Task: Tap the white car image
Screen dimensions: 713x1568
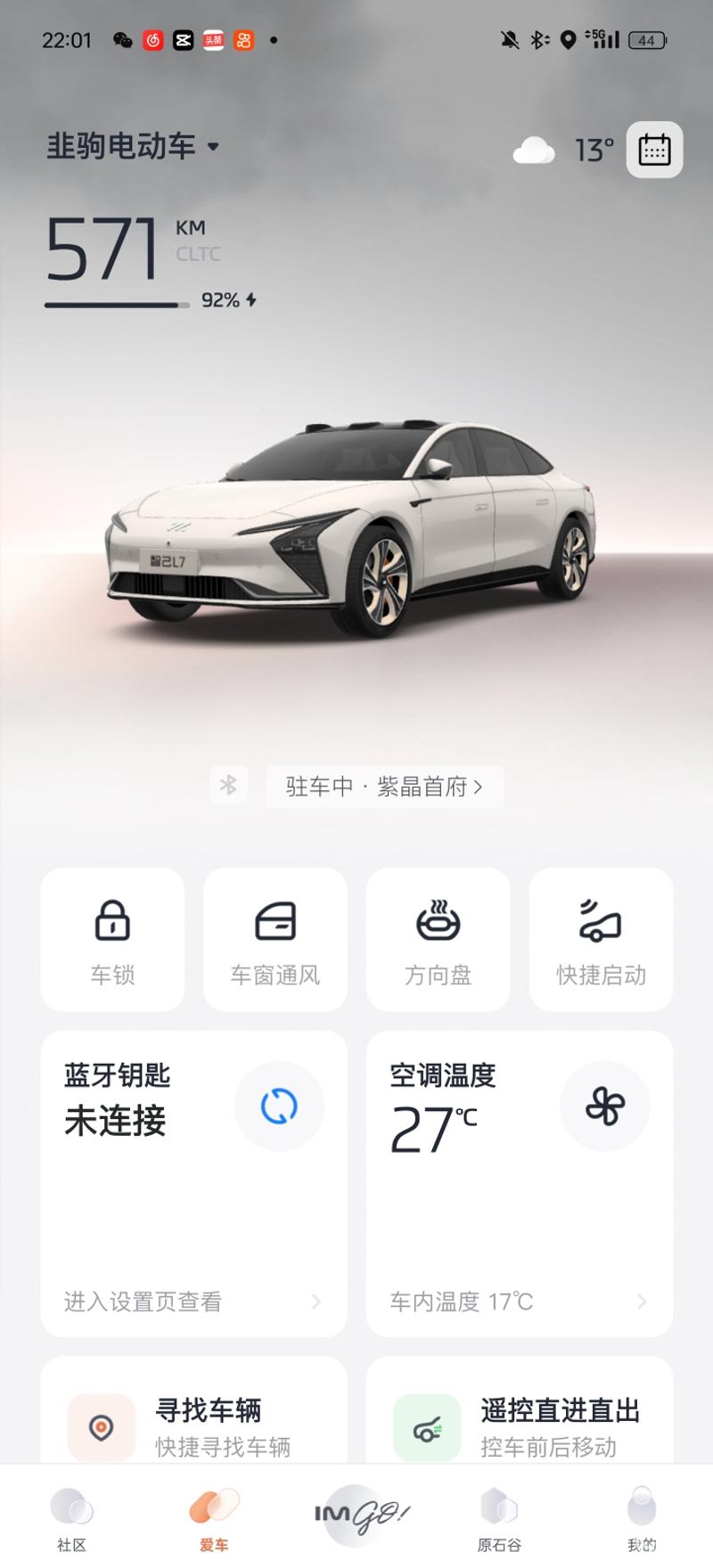Action: [x=356, y=526]
